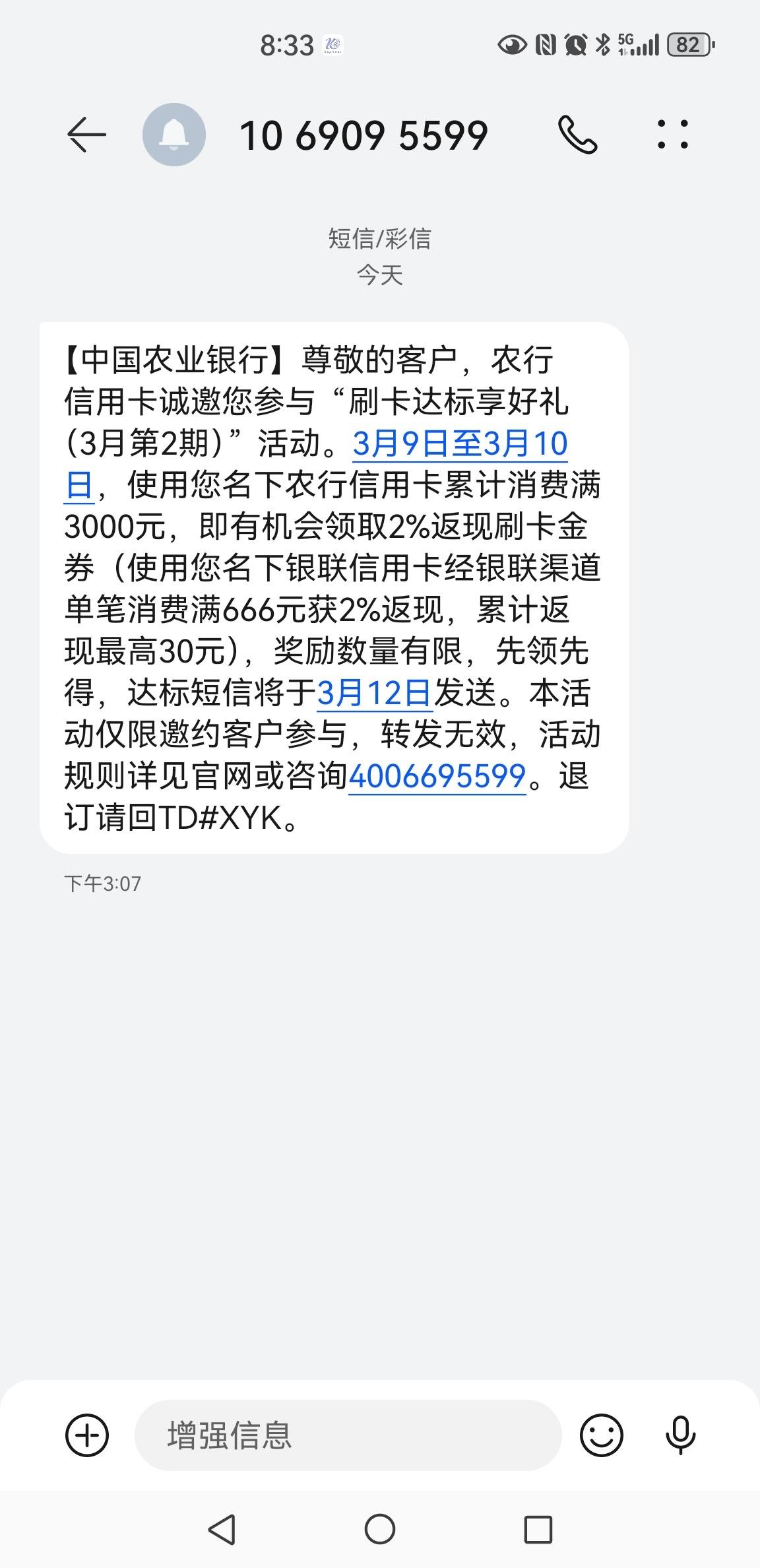The image size is (760, 1568).
Task: Call the sender 10 6909 5599
Action: (x=578, y=135)
